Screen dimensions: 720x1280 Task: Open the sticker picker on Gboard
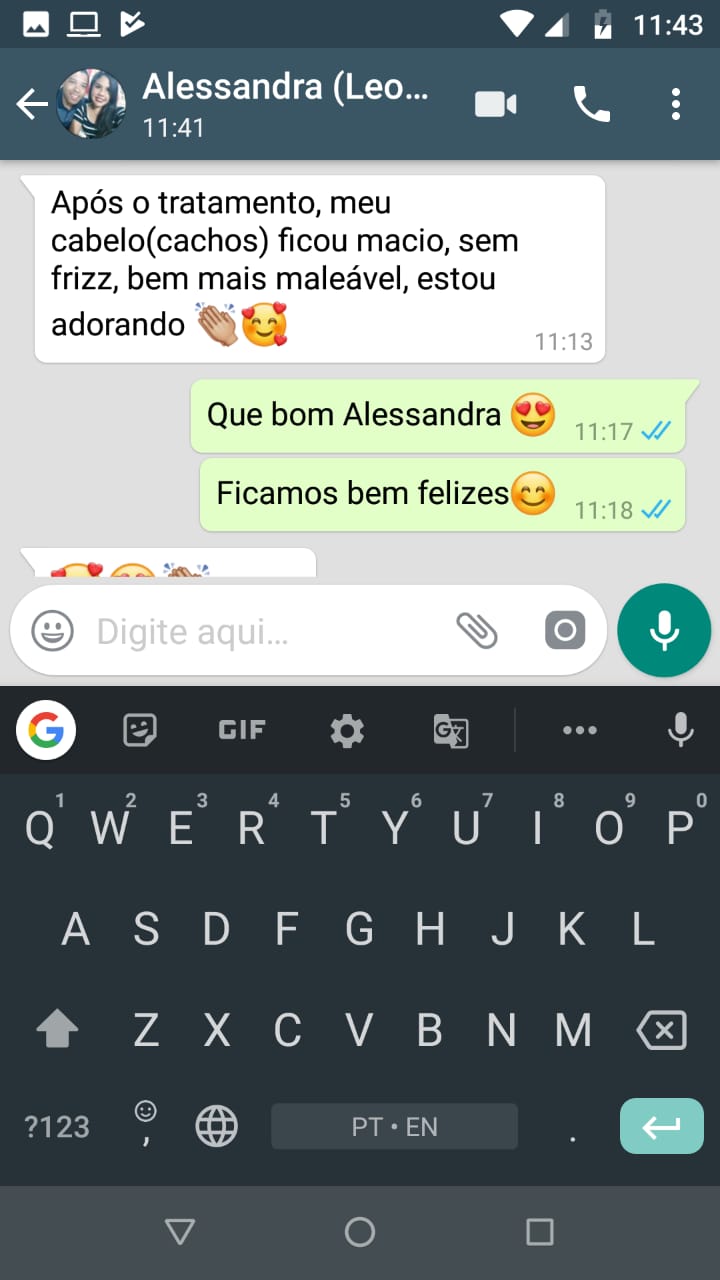[x=140, y=730]
